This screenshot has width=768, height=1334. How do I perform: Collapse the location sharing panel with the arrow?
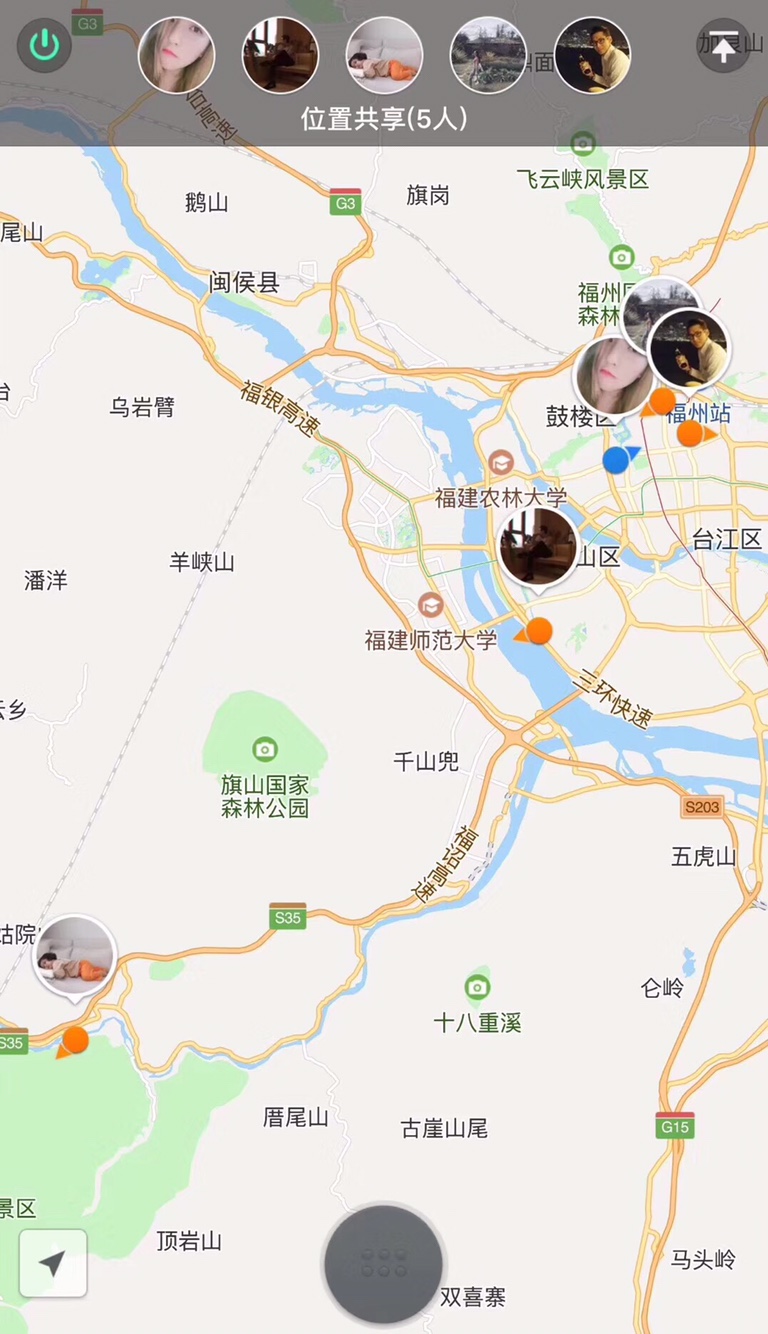tap(724, 46)
